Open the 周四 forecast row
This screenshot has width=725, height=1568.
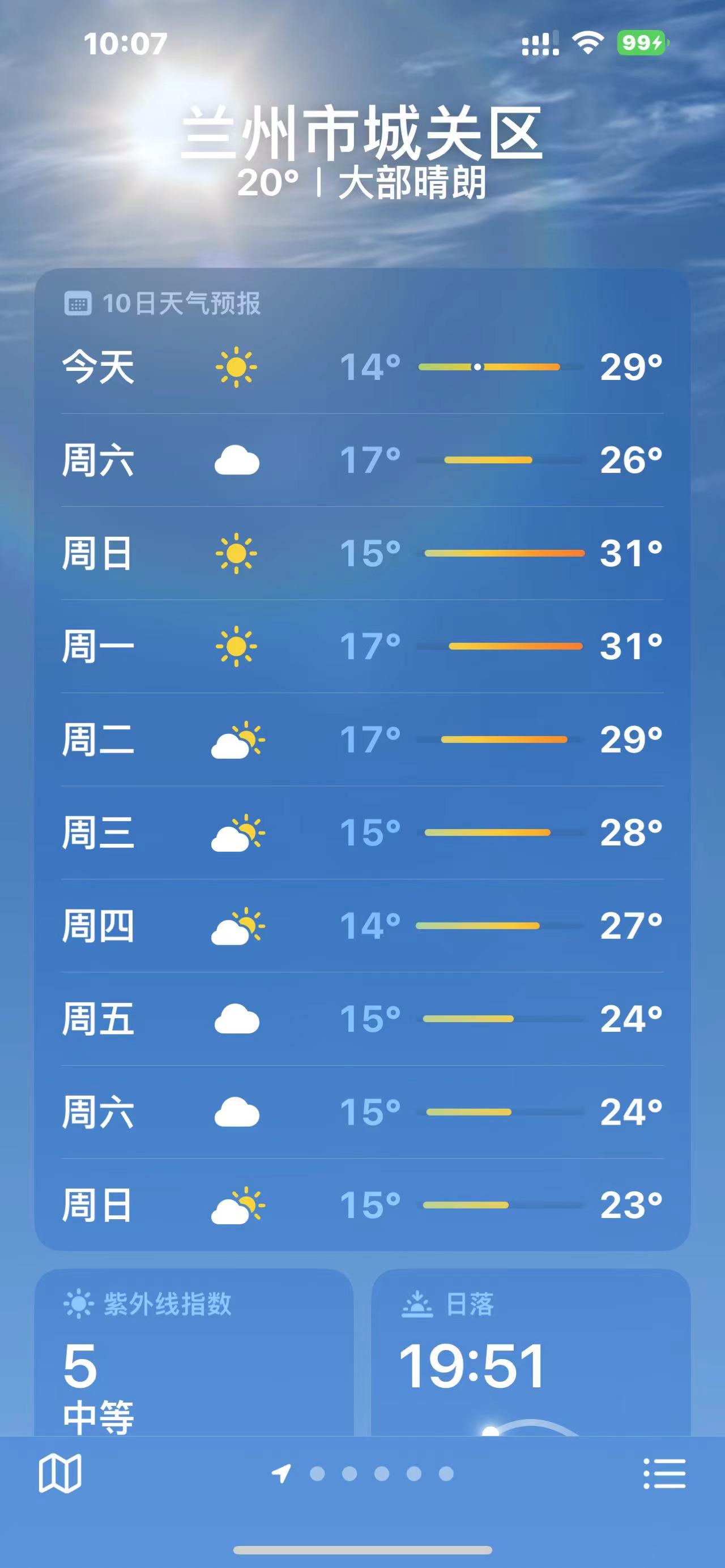[362, 926]
